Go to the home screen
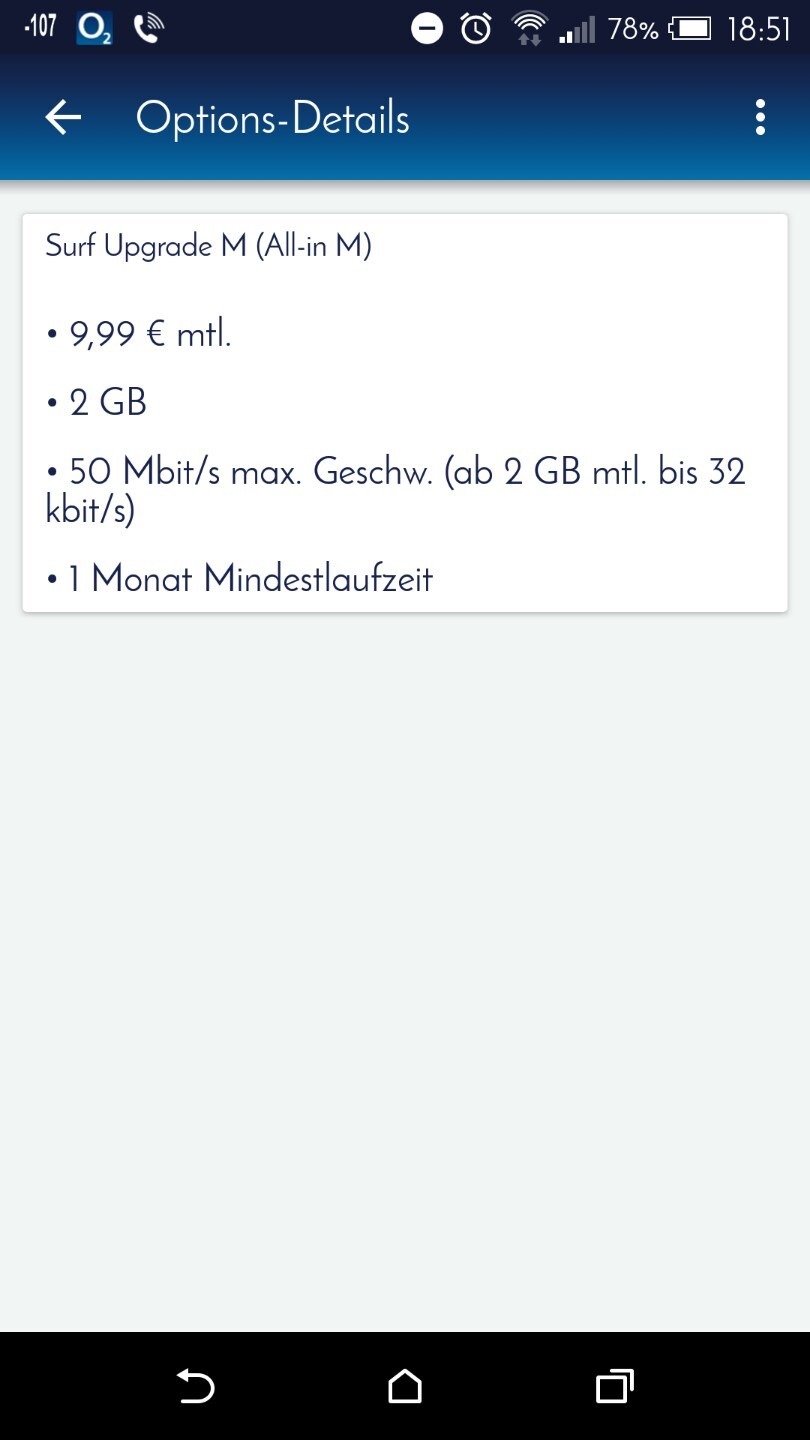Viewport: 810px width, 1440px height. click(405, 1386)
